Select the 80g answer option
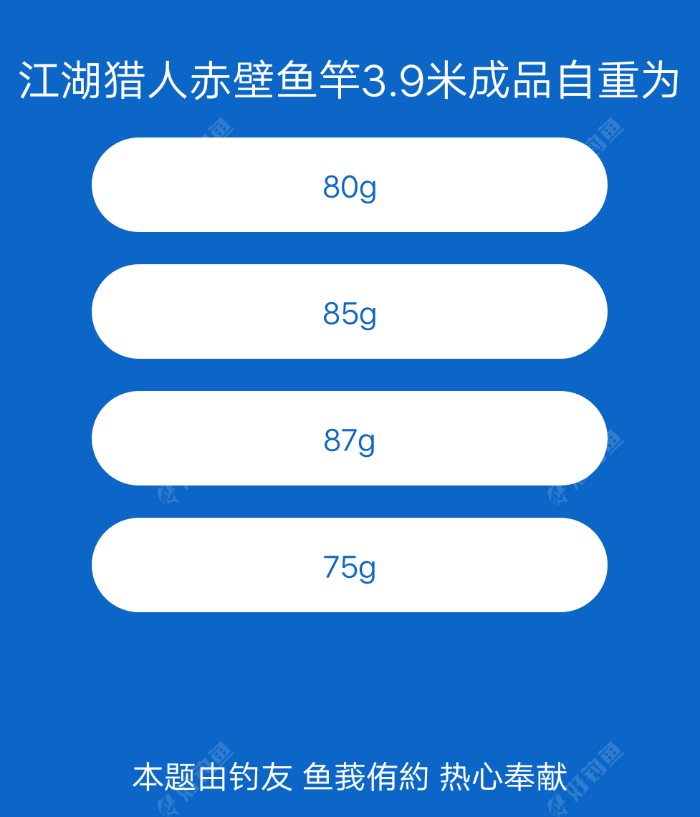700x817 pixels. point(349,186)
